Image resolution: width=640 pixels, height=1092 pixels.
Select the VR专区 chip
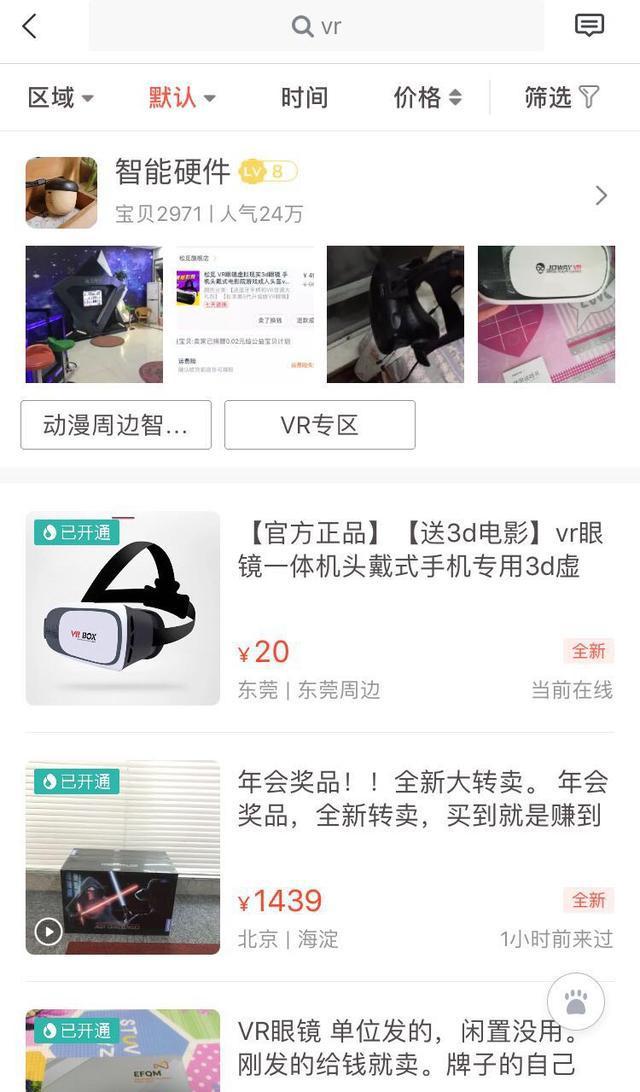[319, 425]
